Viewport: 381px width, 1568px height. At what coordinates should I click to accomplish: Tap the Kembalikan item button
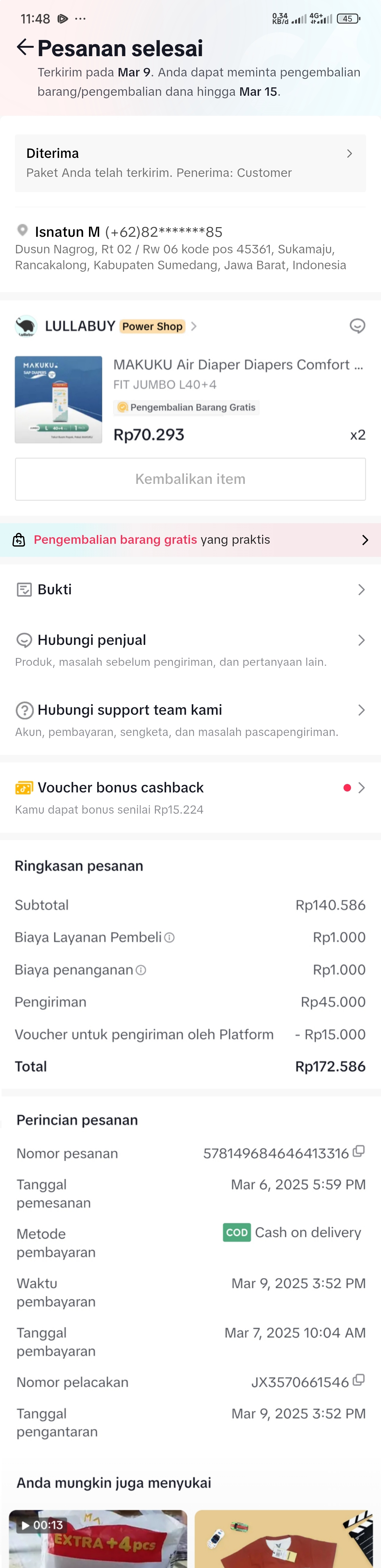[190, 479]
